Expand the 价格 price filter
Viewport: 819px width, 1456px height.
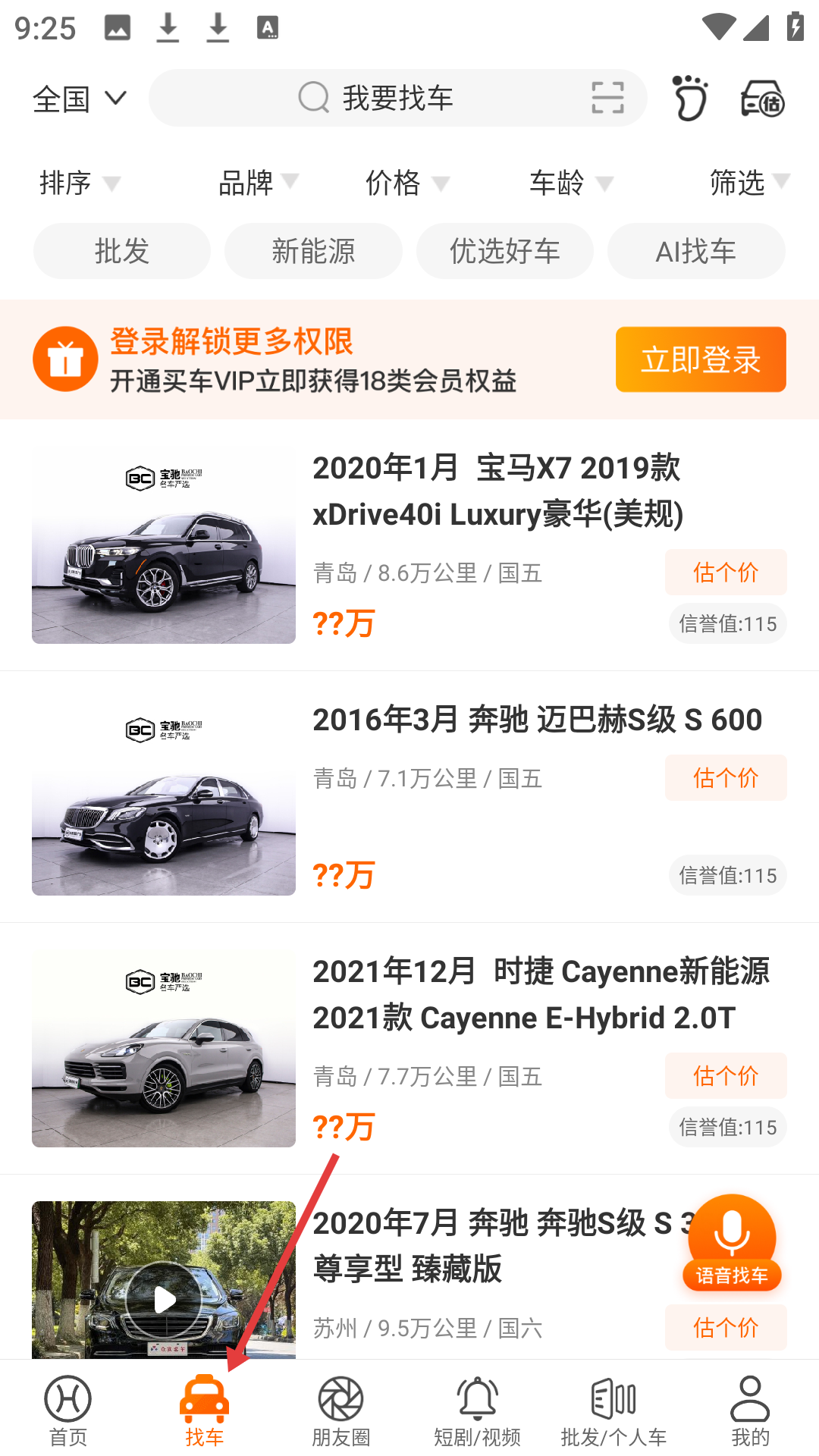[407, 183]
